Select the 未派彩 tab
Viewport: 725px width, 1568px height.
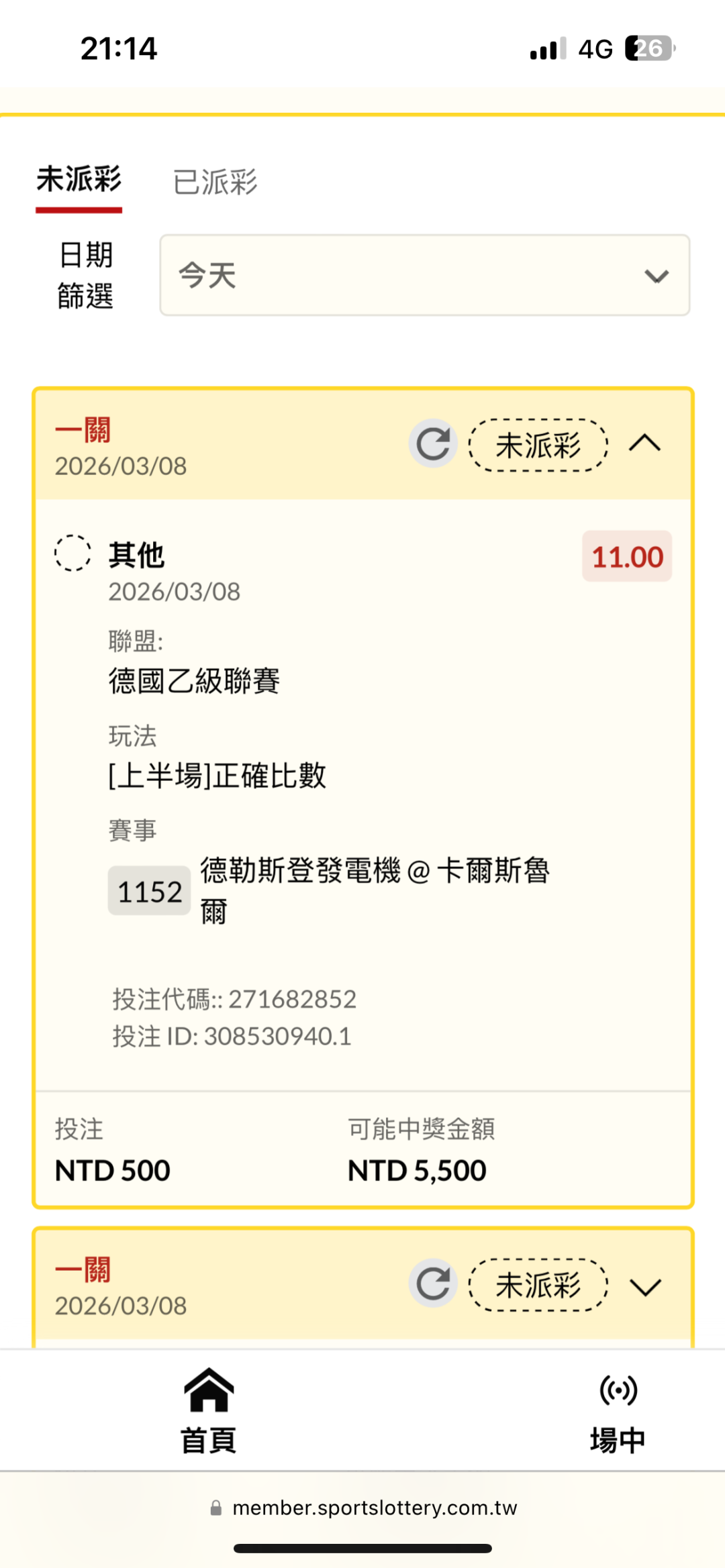tap(79, 180)
